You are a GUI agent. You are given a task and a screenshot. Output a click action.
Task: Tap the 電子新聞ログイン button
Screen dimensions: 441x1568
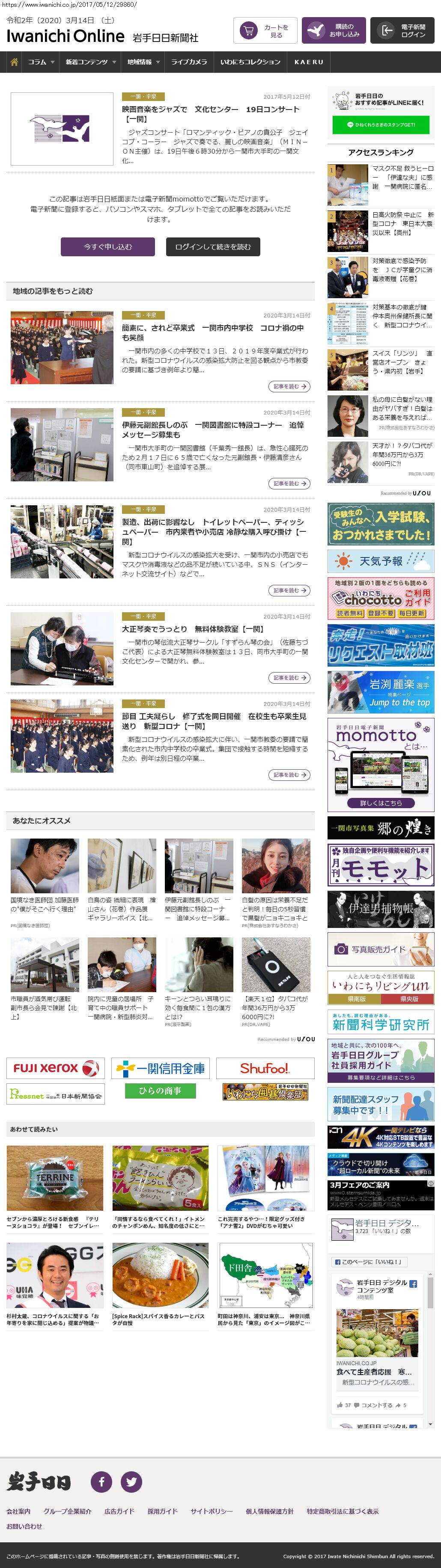coord(402,30)
